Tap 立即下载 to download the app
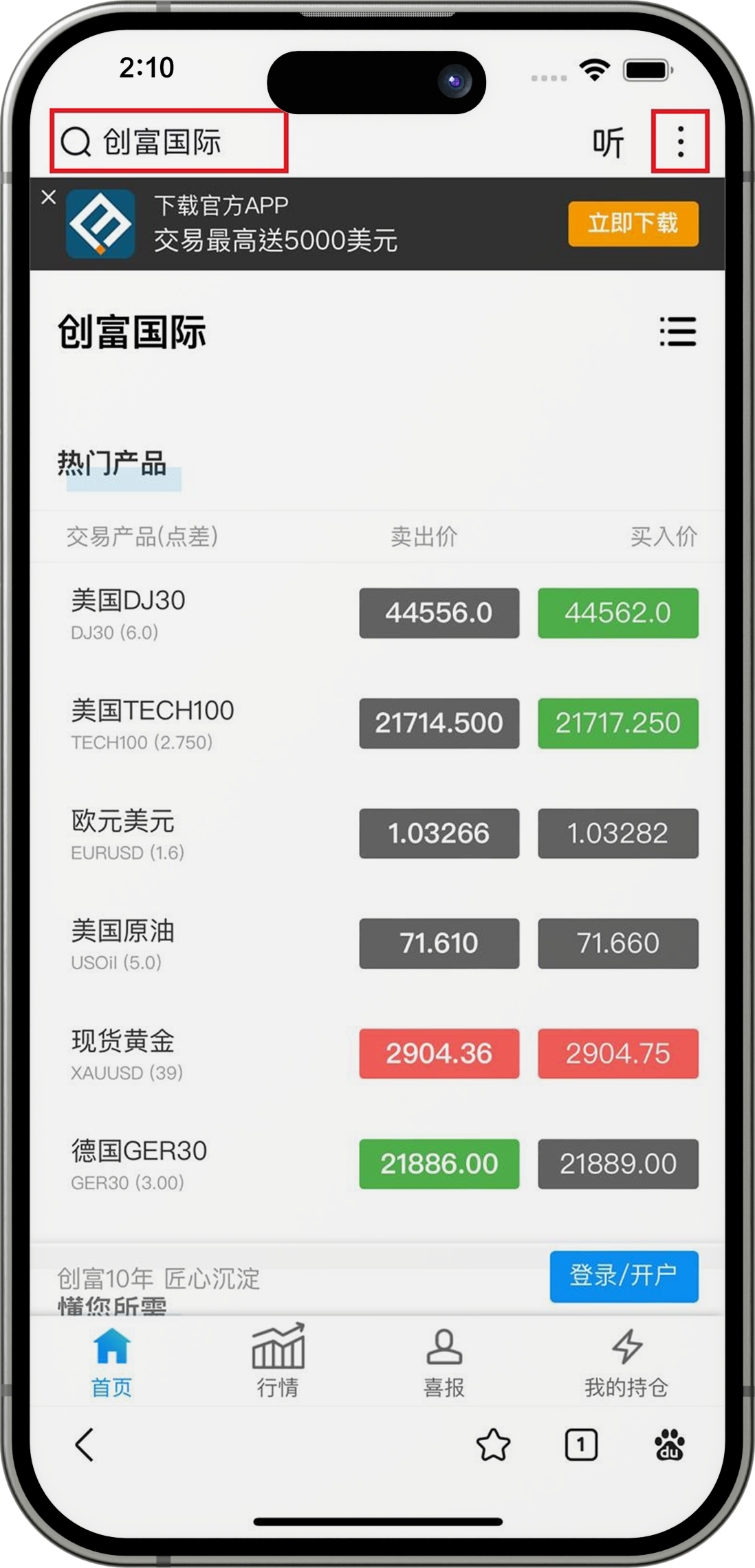Screen dimensions: 755x1568 pyautogui.click(x=633, y=223)
